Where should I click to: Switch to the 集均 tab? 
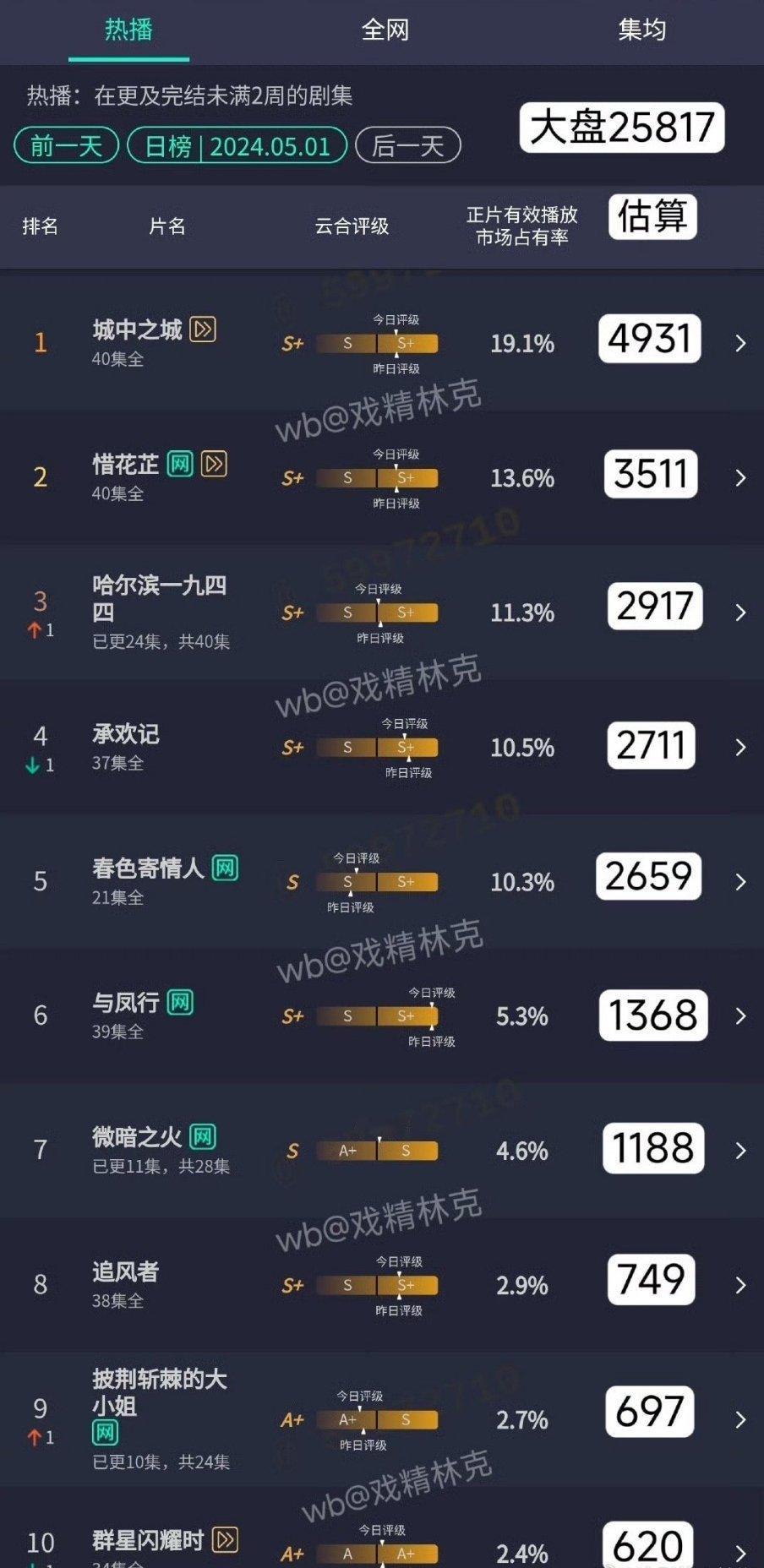click(641, 30)
